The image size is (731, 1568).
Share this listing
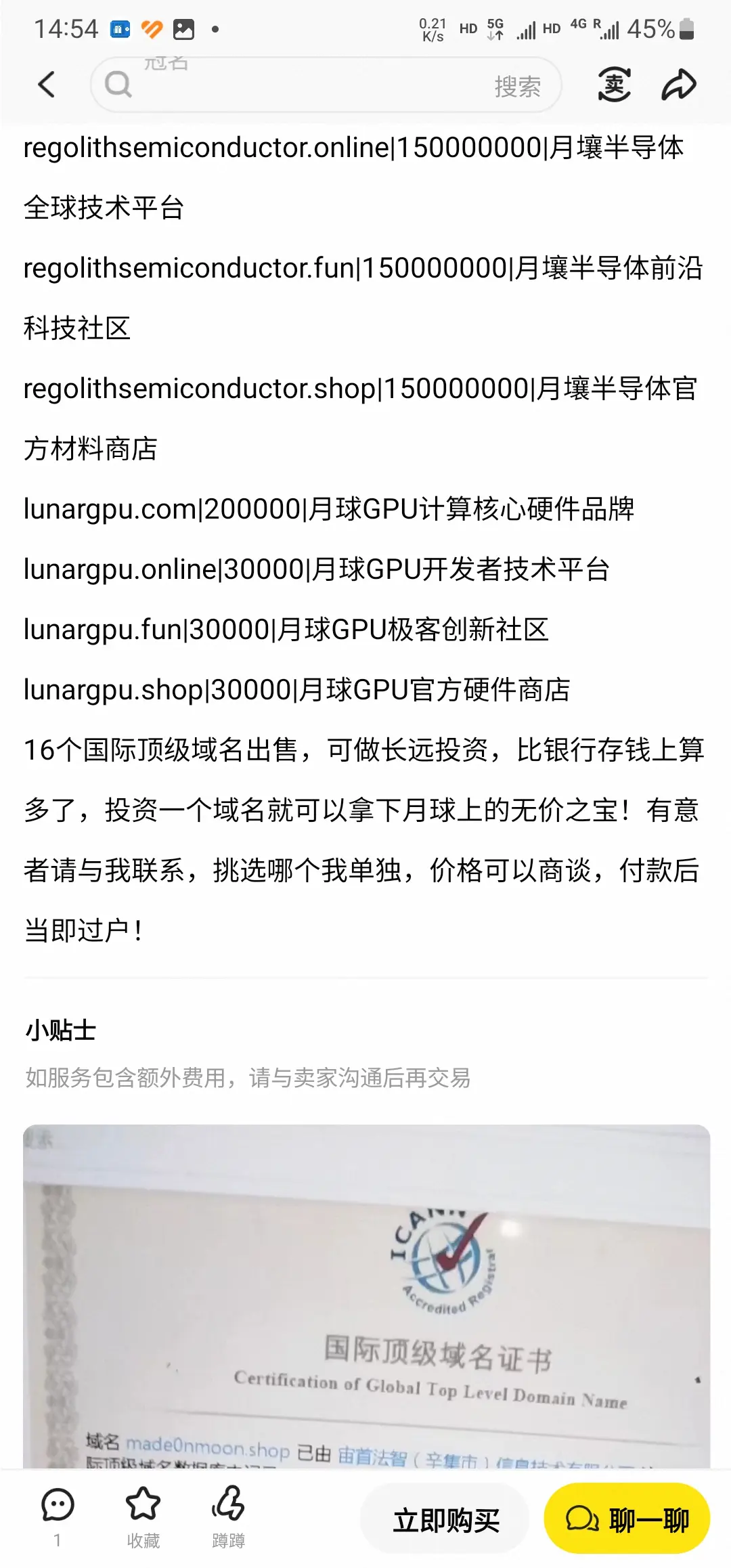pos(678,85)
